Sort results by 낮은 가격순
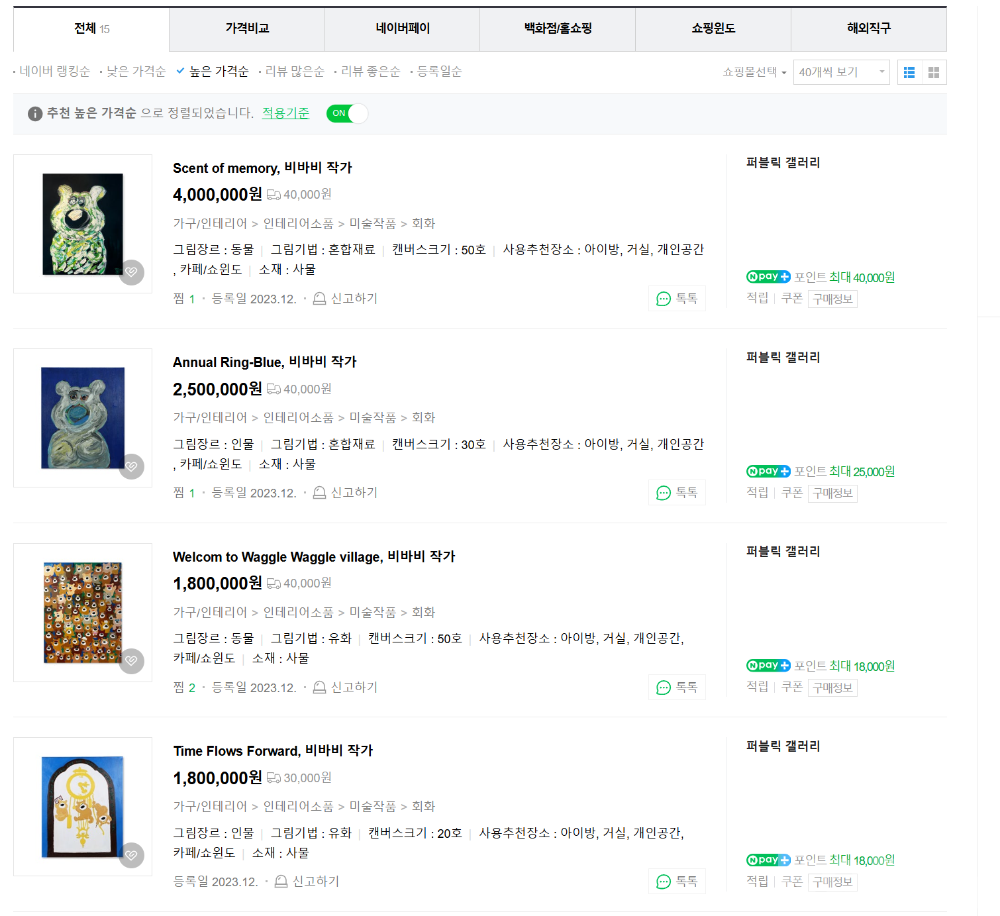This screenshot has height=916, width=1000. (x=136, y=72)
